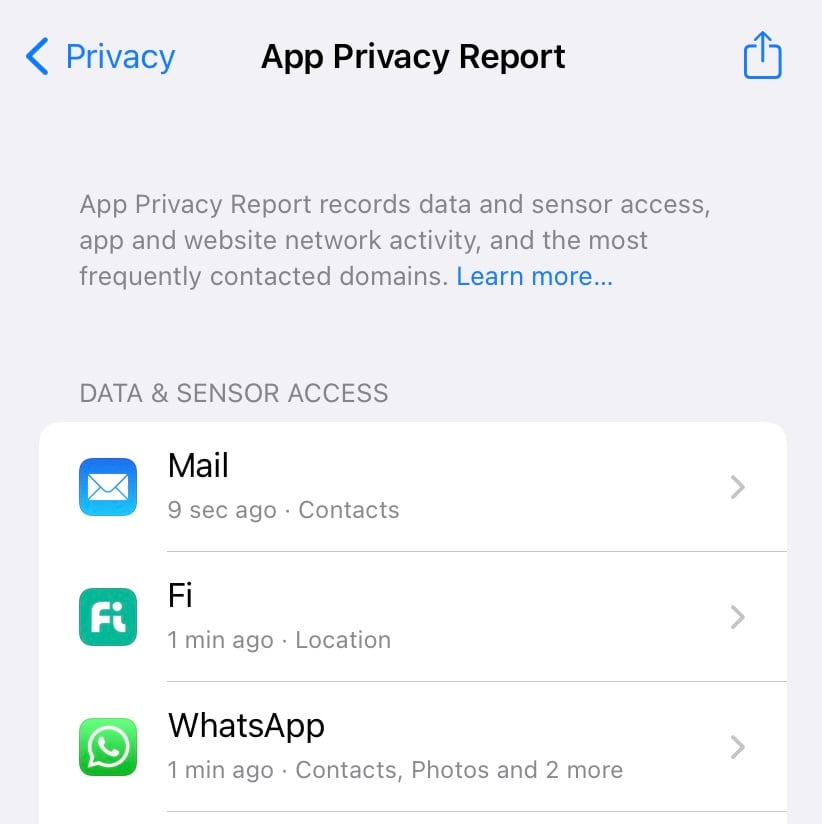The image size is (822, 824).
Task: Go back to Privacy settings
Action: (x=100, y=57)
